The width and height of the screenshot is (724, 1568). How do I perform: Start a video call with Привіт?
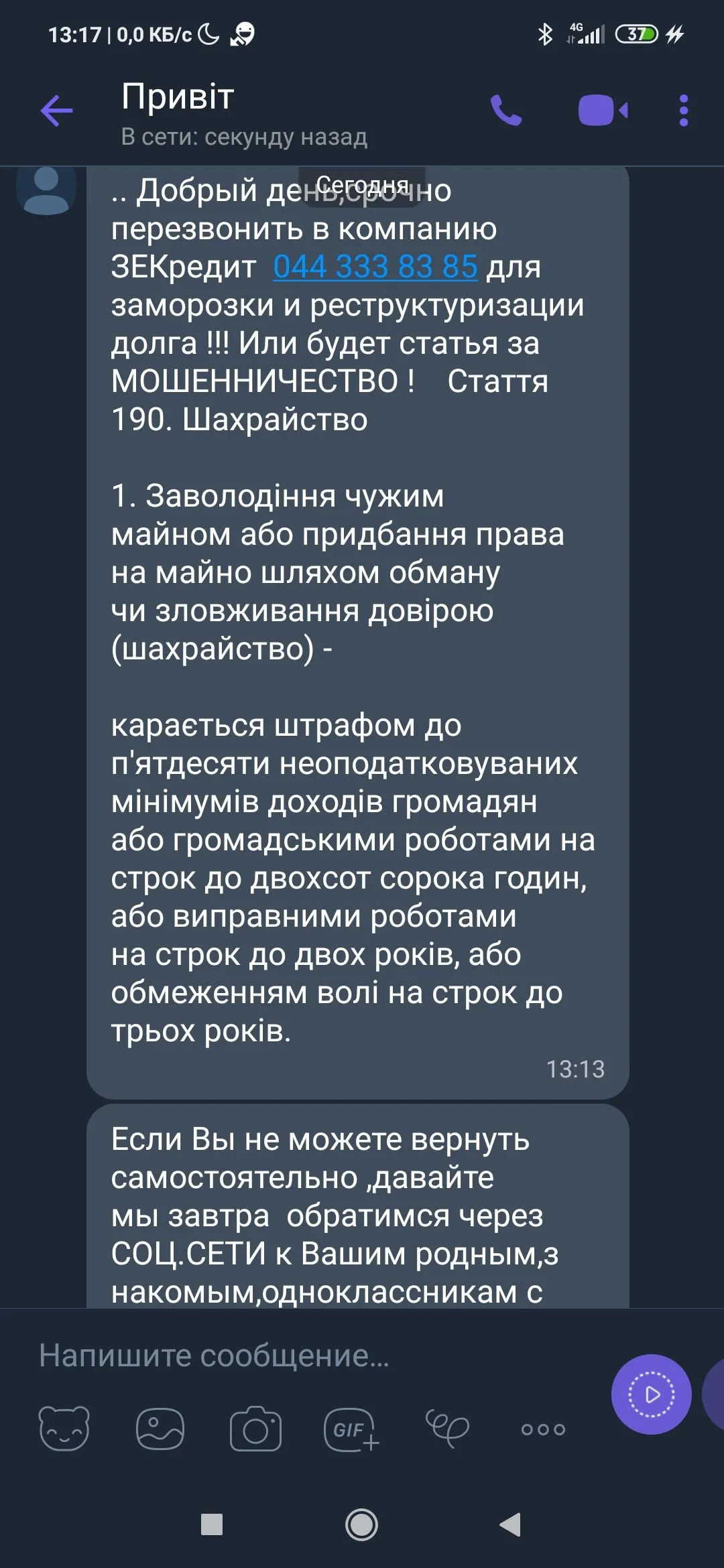603,111
